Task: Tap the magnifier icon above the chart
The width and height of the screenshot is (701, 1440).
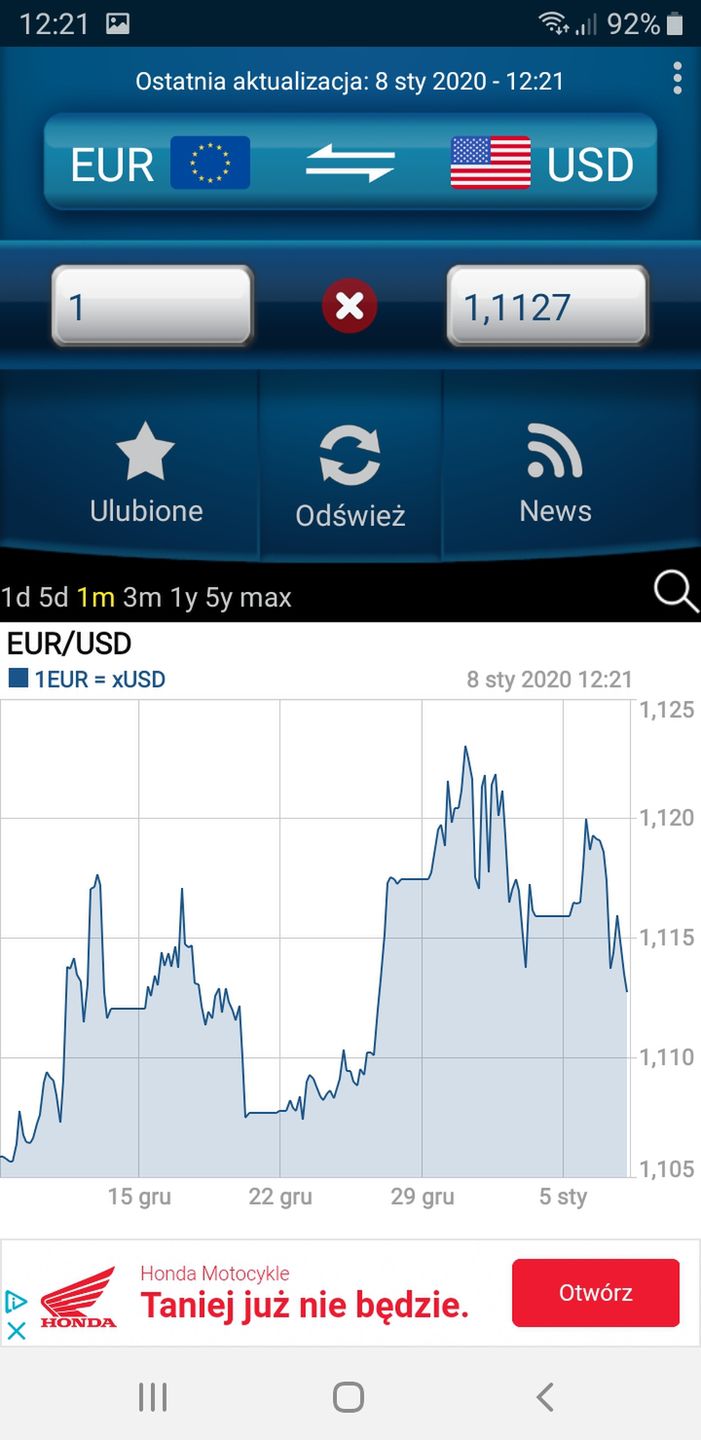Action: [675, 592]
